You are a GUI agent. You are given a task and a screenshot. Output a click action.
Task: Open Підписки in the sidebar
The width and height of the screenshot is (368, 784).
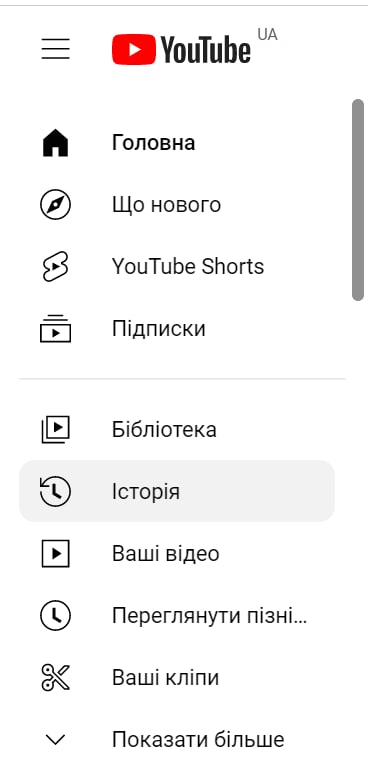tap(177, 329)
